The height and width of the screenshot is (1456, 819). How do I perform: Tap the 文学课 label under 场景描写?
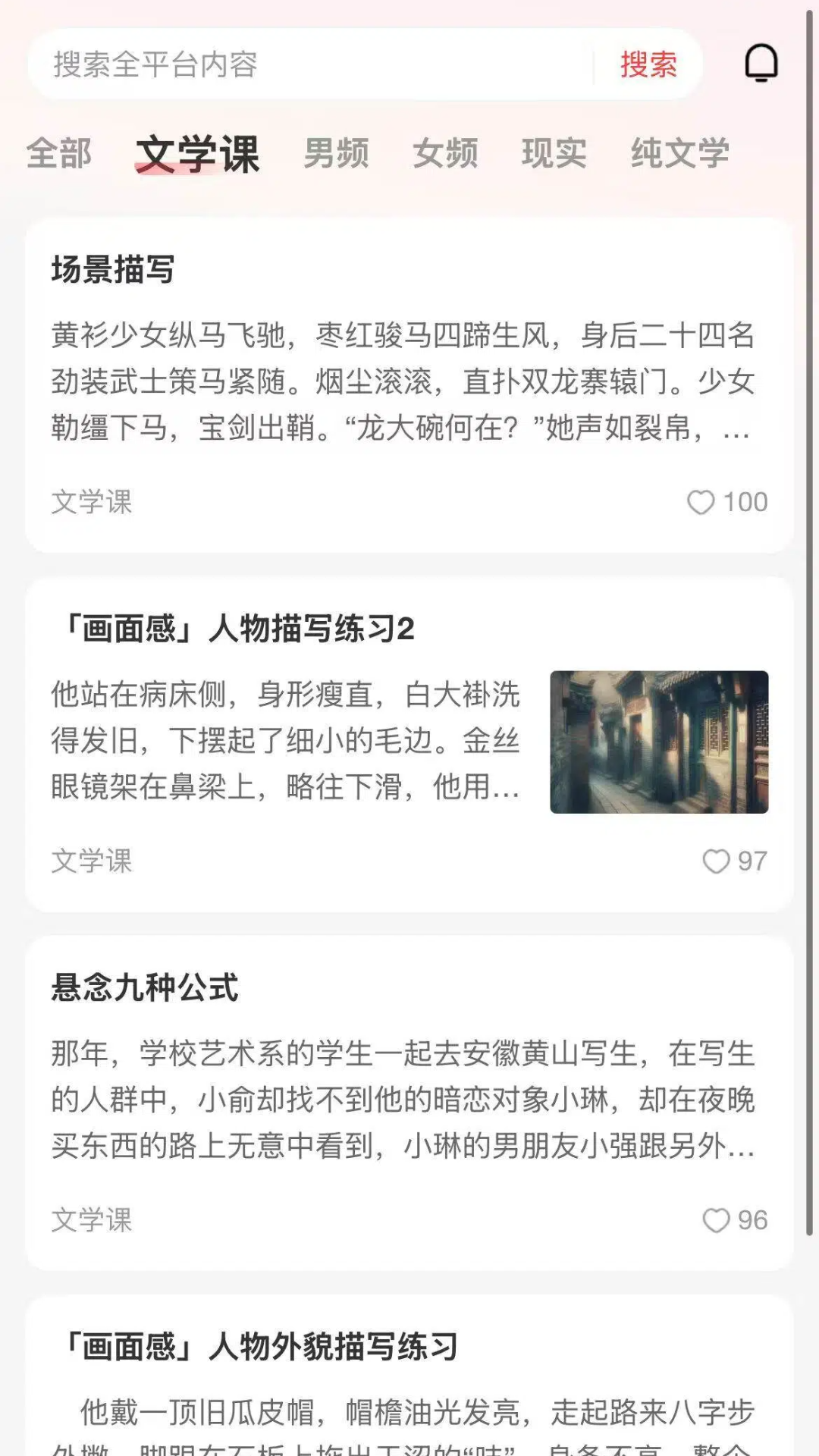[x=93, y=502]
